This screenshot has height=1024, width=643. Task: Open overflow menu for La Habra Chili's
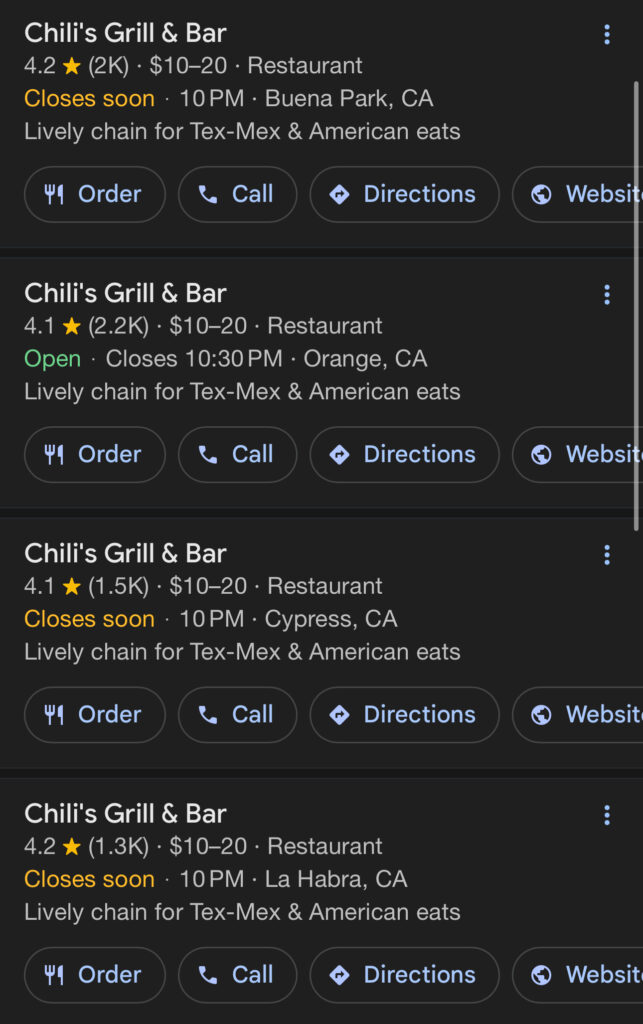[606, 815]
